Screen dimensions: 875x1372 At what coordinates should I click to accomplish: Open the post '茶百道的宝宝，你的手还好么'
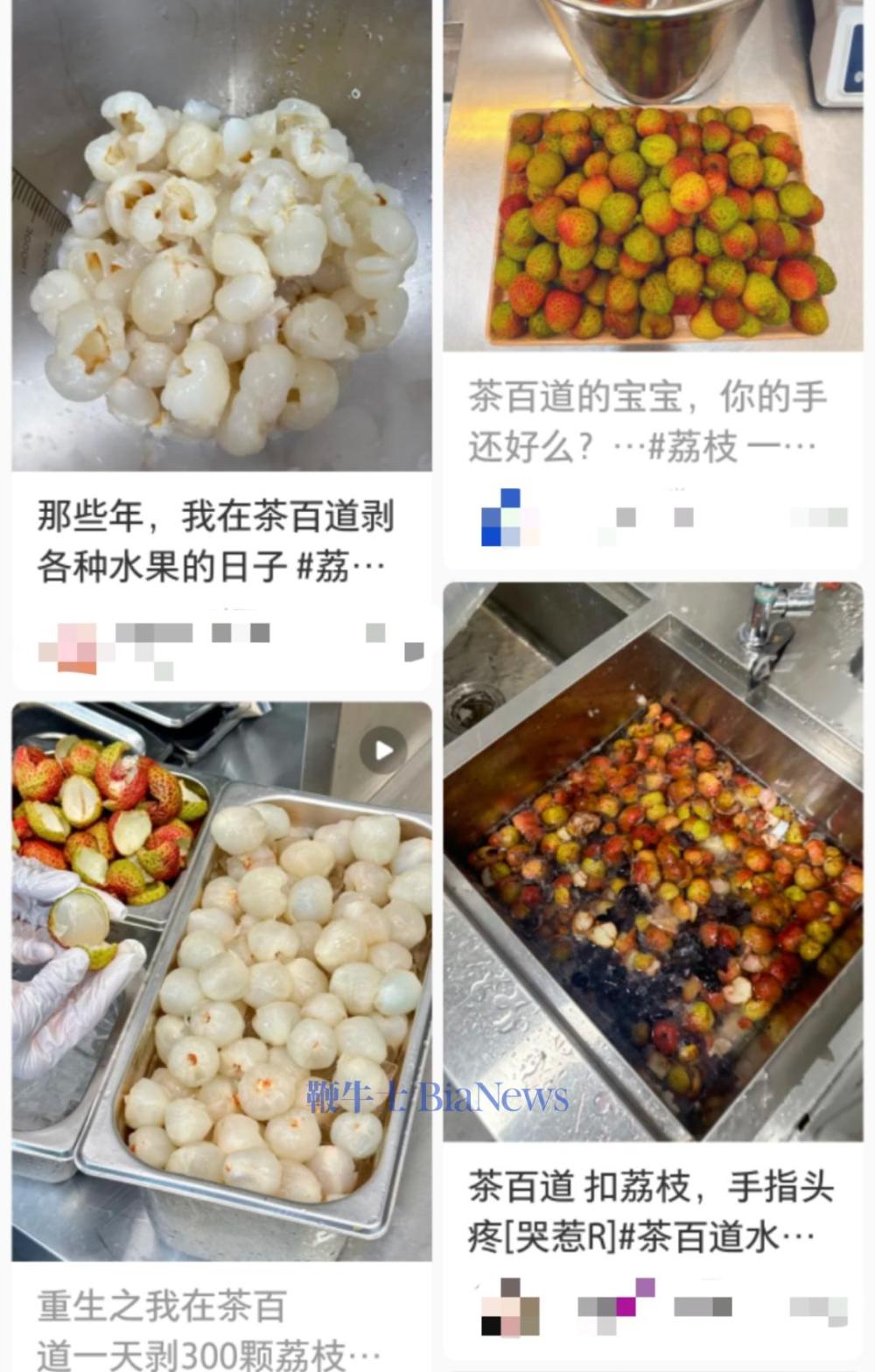(x=647, y=422)
